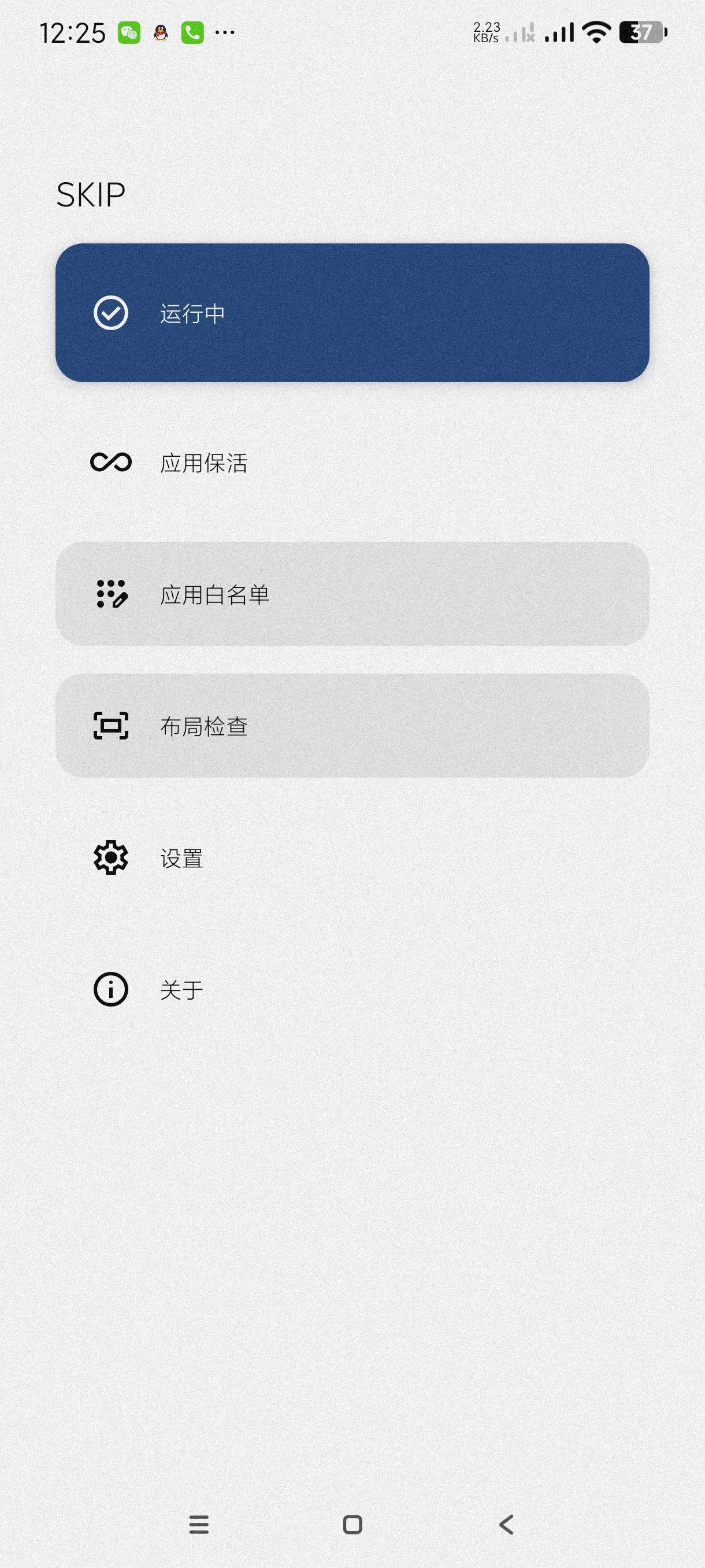Go back with the system back button
The image size is (705, 1568).
coord(506,1524)
